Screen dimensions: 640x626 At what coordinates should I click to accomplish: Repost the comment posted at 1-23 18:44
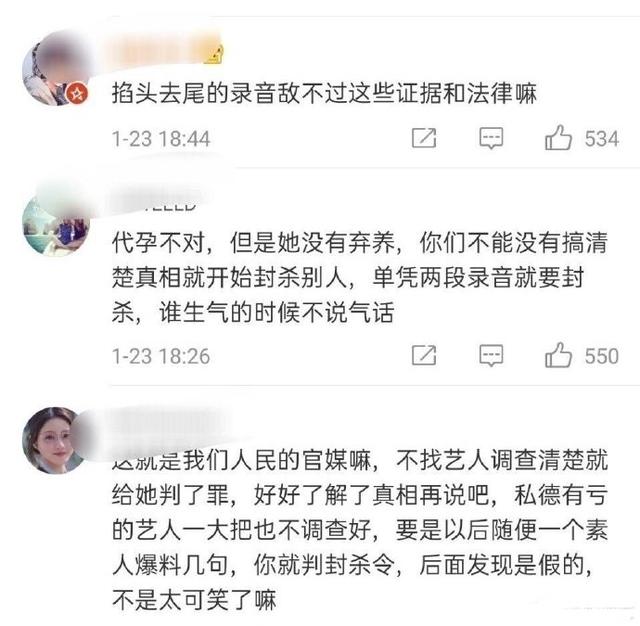pyautogui.click(x=424, y=138)
